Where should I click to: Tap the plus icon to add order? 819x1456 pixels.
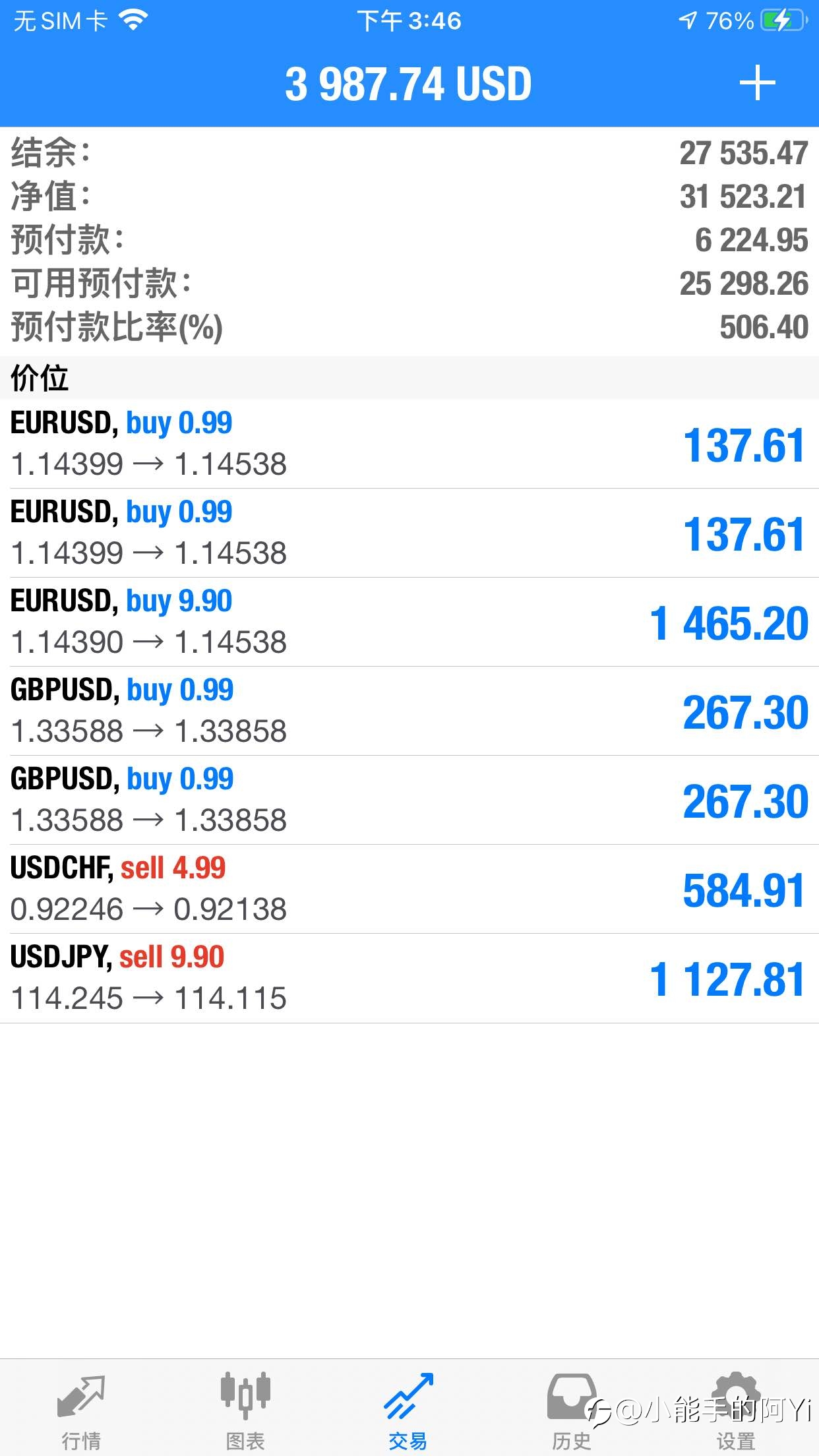pos(757,83)
